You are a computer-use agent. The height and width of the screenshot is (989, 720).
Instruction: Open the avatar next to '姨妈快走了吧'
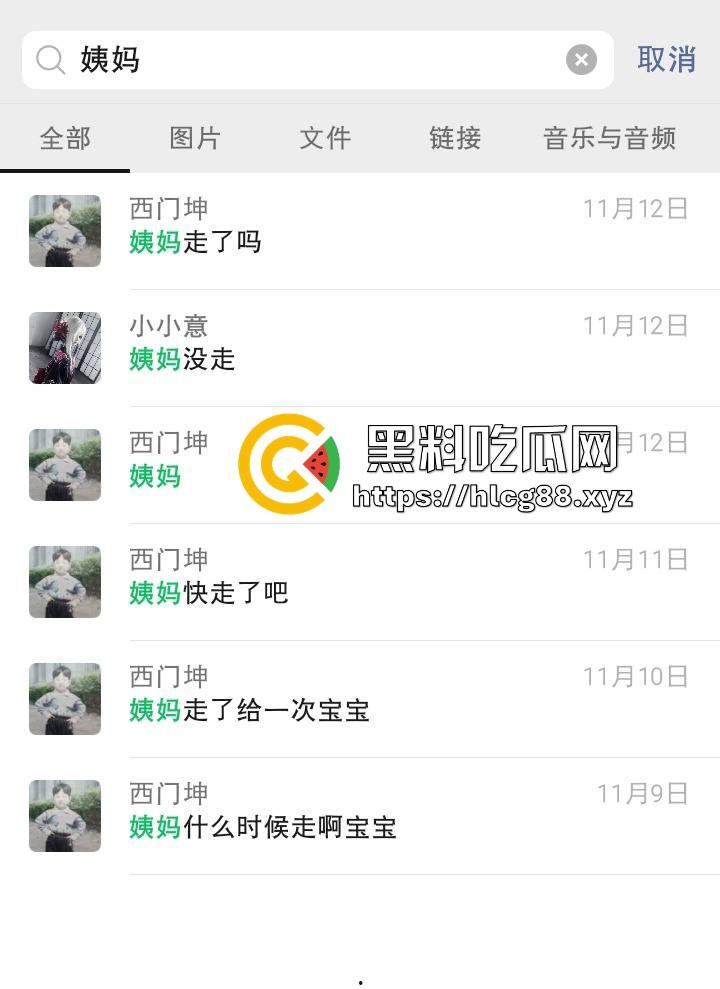64,581
